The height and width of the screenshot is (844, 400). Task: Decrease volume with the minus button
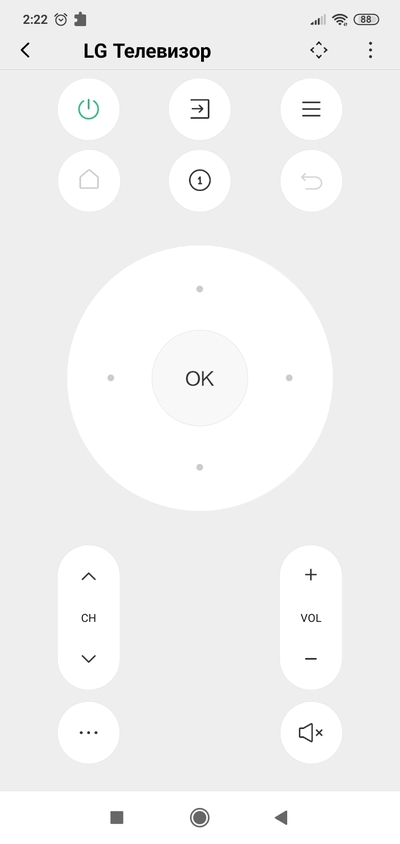point(311,659)
